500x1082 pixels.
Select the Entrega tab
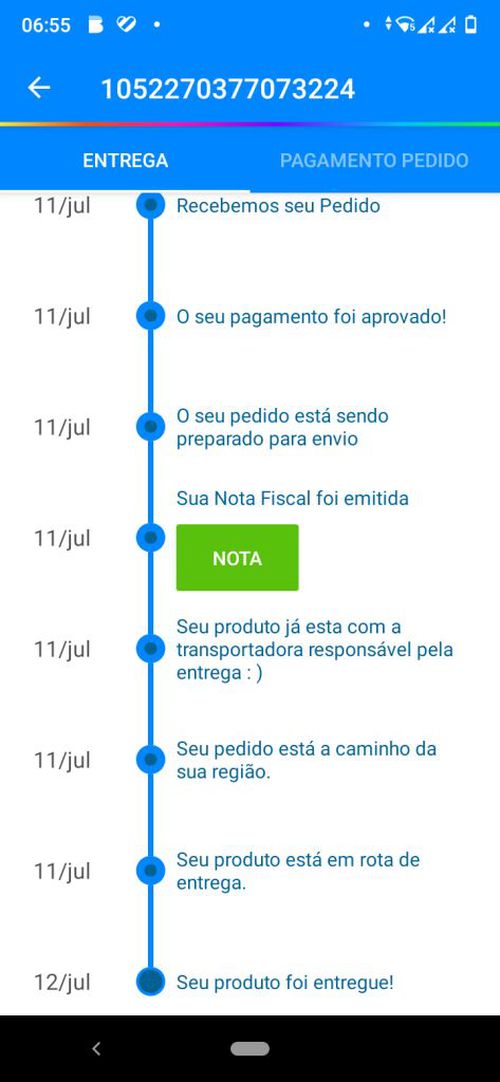126,161
